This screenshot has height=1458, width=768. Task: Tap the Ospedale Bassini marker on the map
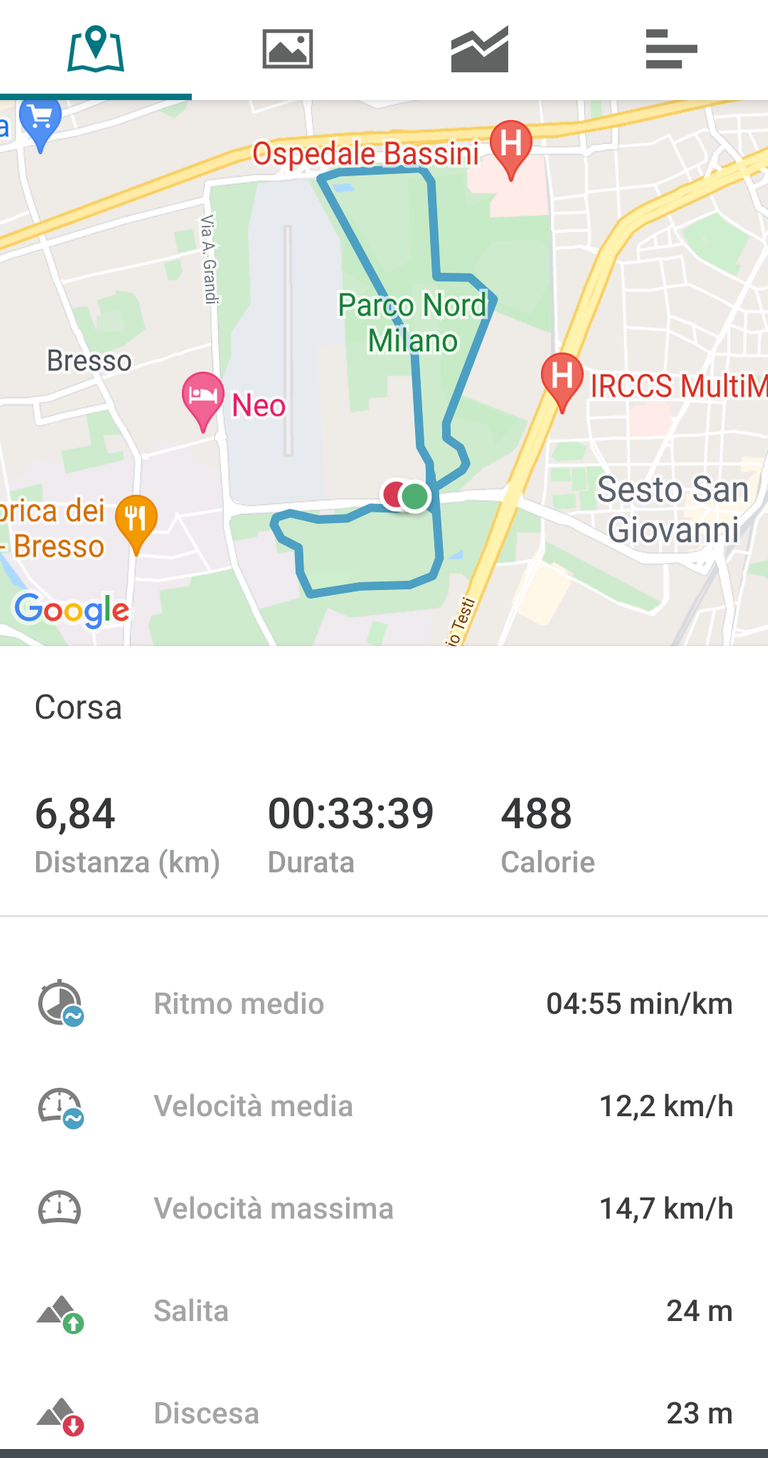pos(510,150)
